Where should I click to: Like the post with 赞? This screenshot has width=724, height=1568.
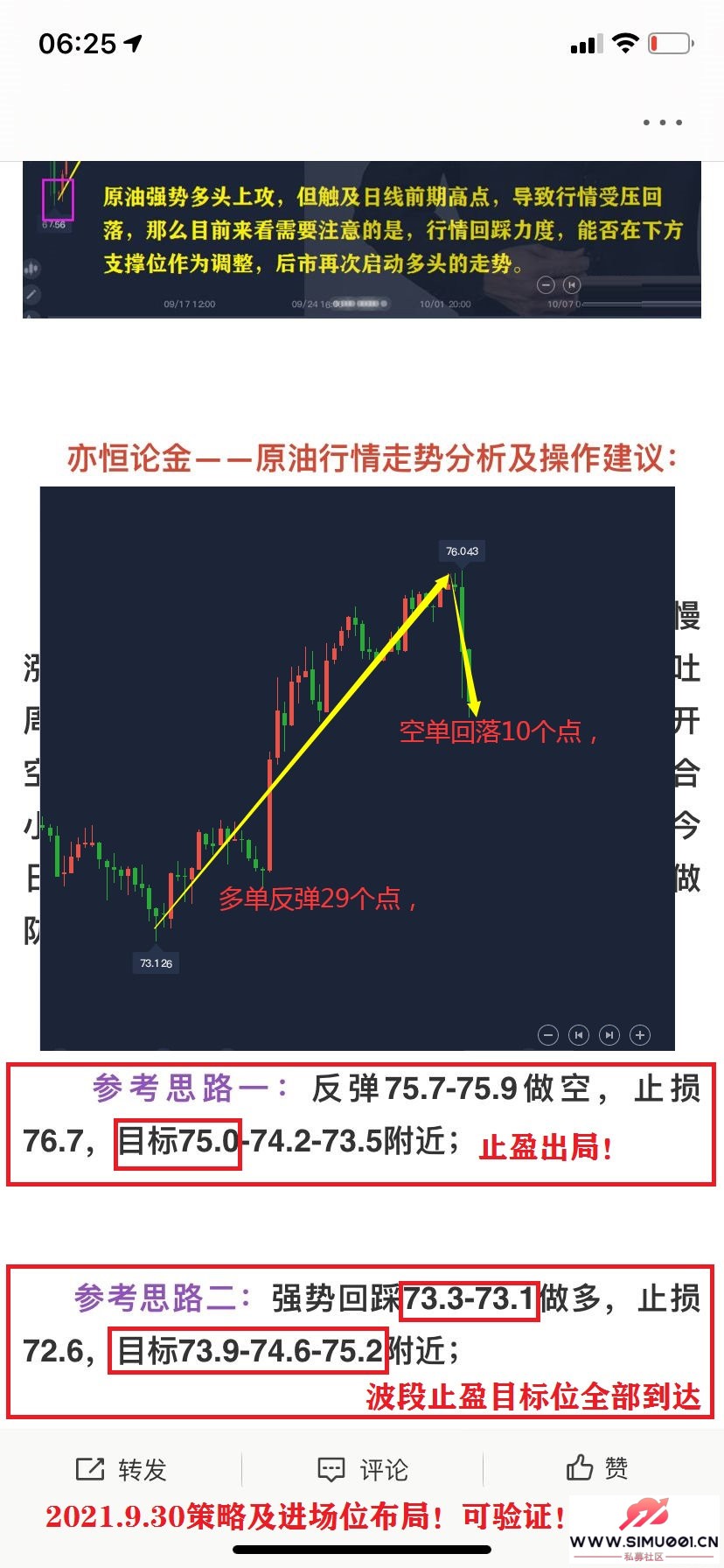pos(597,1467)
